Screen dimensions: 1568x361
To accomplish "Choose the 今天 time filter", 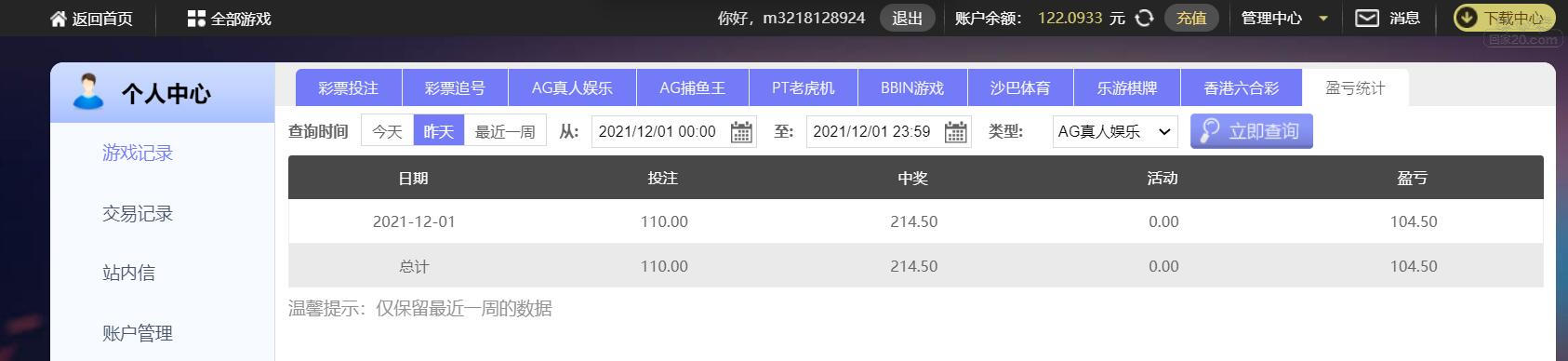I will pos(387,131).
